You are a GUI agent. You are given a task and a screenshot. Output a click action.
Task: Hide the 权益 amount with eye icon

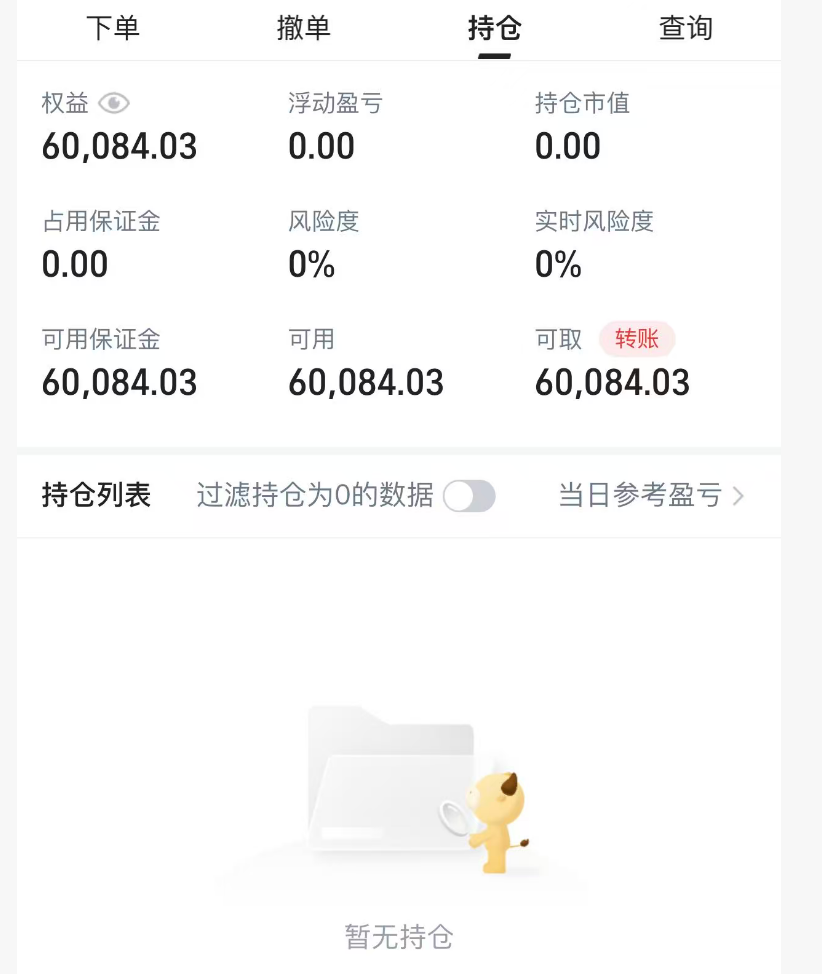pyautogui.click(x=115, y=103)
